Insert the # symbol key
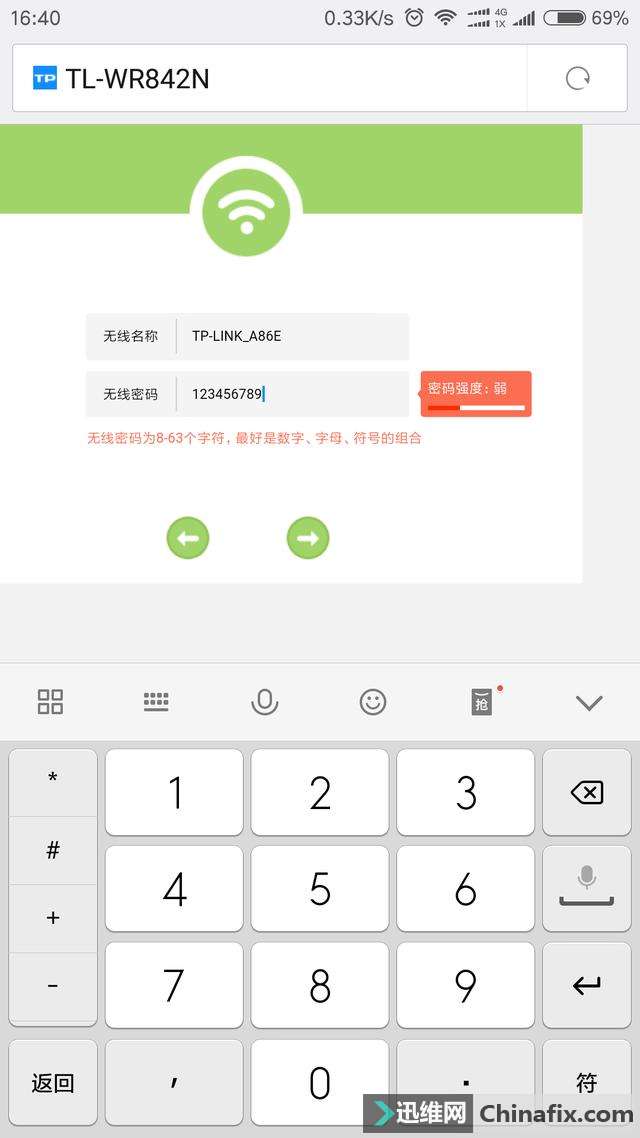Screen dimensions: 640x1138 click(x=53, y=850)
